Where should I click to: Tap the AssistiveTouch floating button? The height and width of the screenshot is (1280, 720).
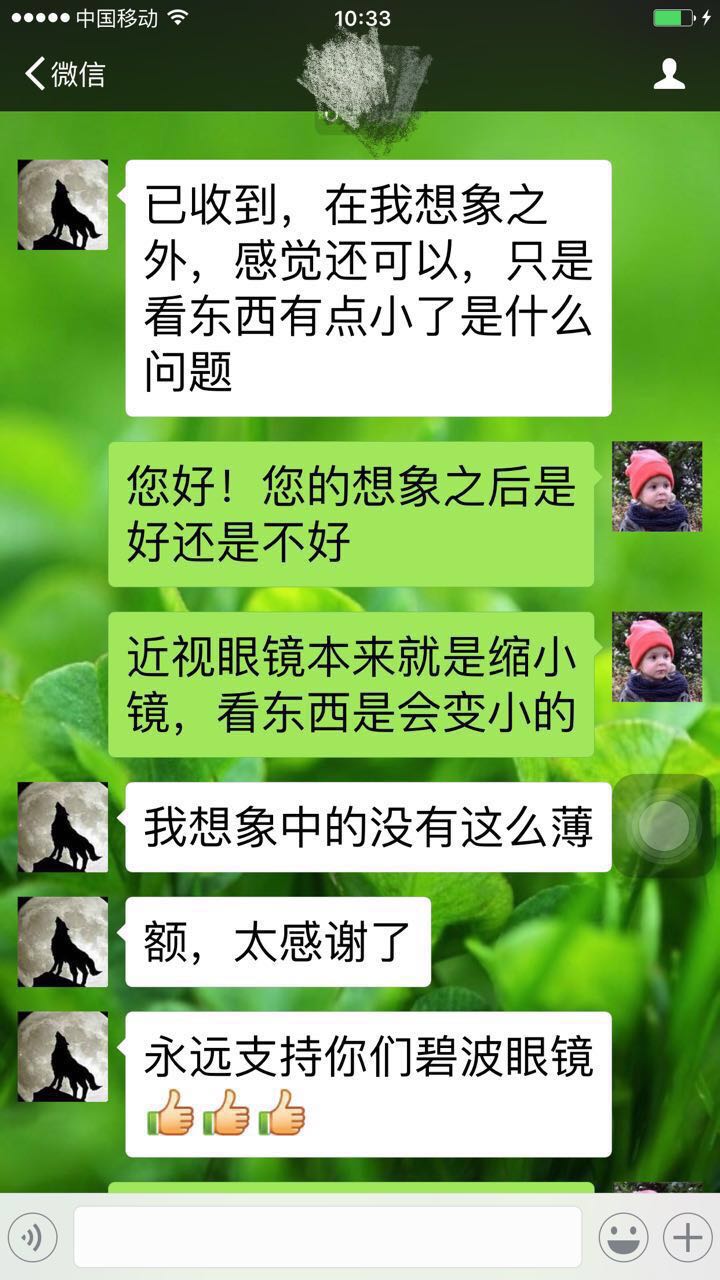(664, 826)
